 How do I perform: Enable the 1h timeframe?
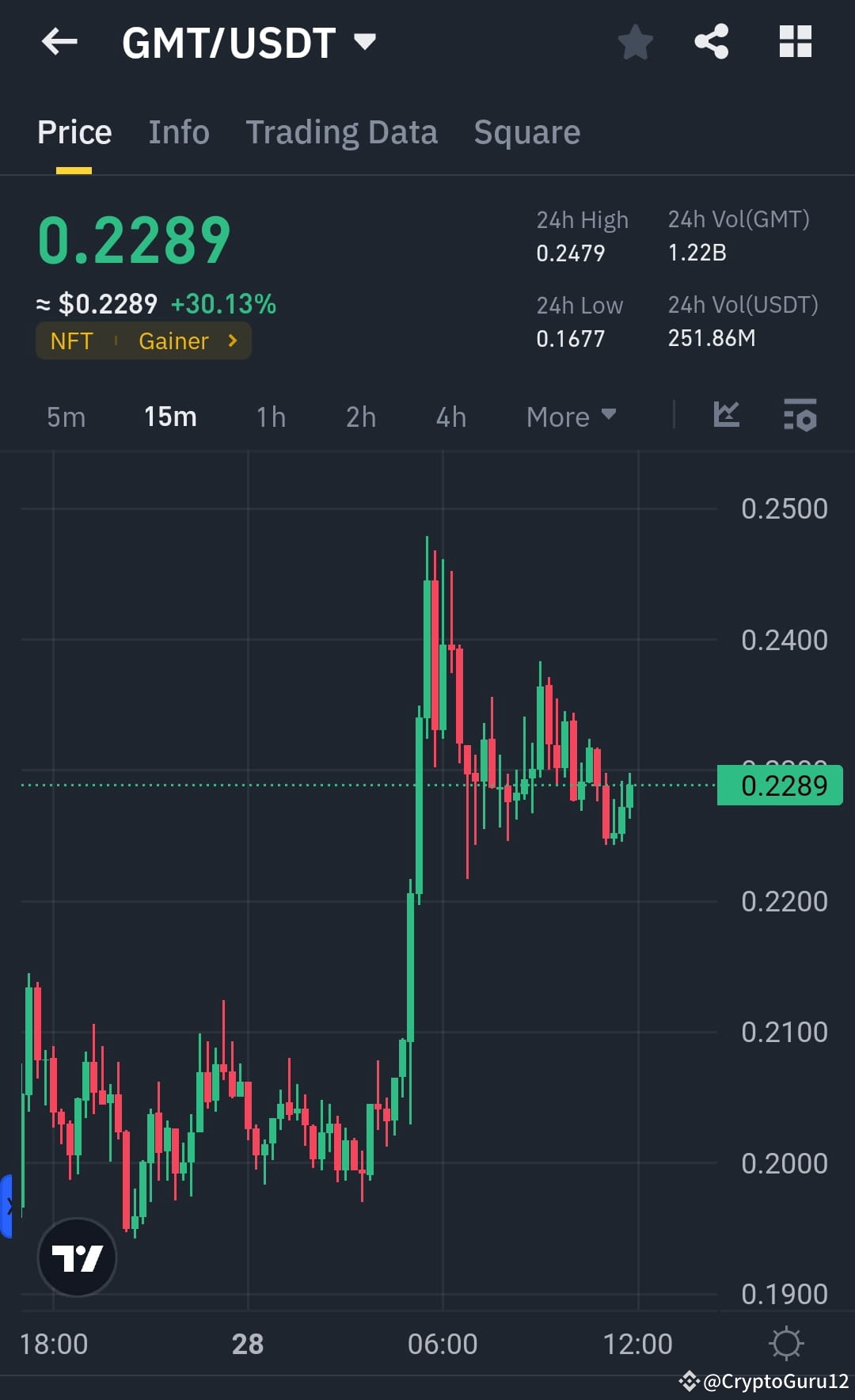click(270, 417)
